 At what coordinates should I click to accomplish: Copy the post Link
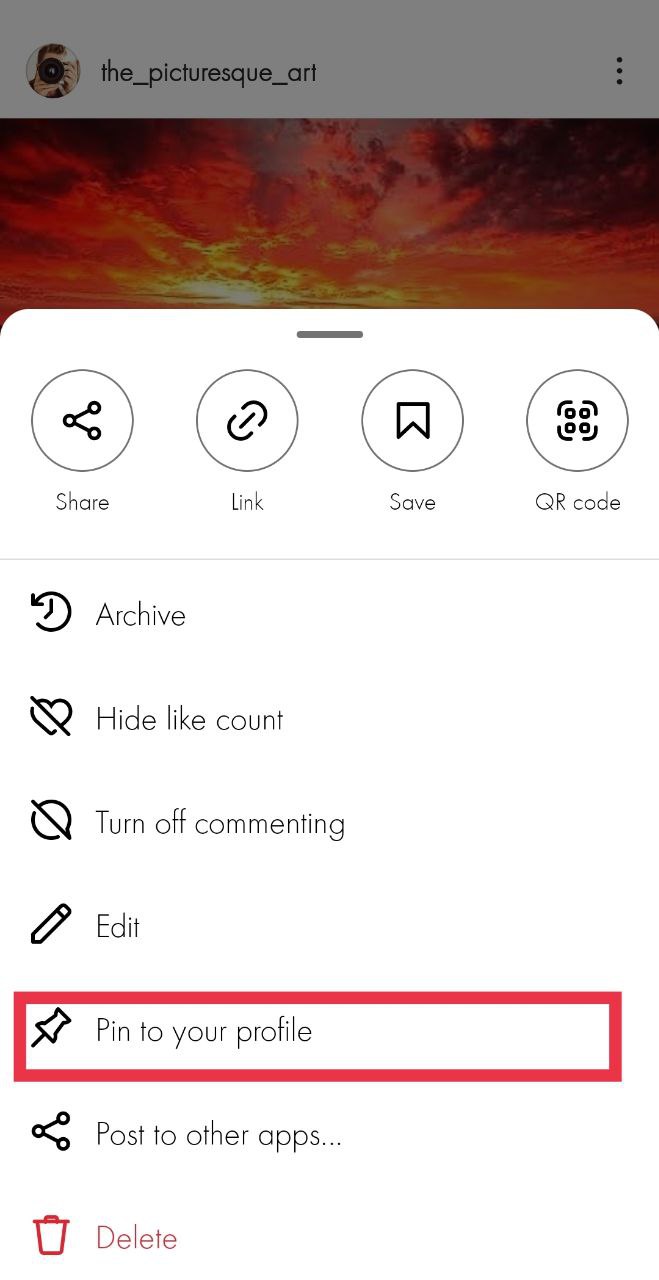pos(247,421)
